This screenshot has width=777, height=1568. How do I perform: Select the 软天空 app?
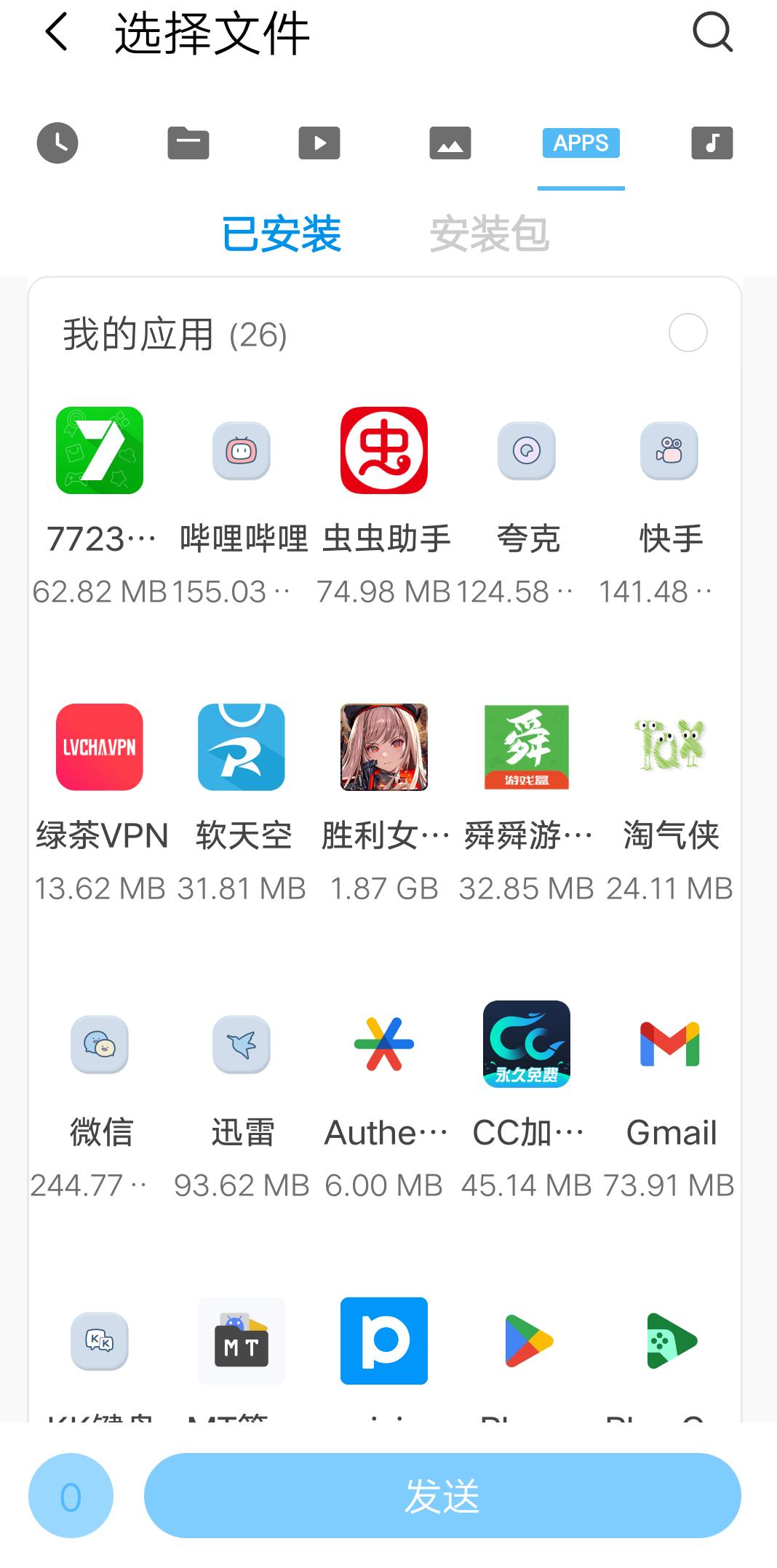pyautogui.click(x=242, y=747)
